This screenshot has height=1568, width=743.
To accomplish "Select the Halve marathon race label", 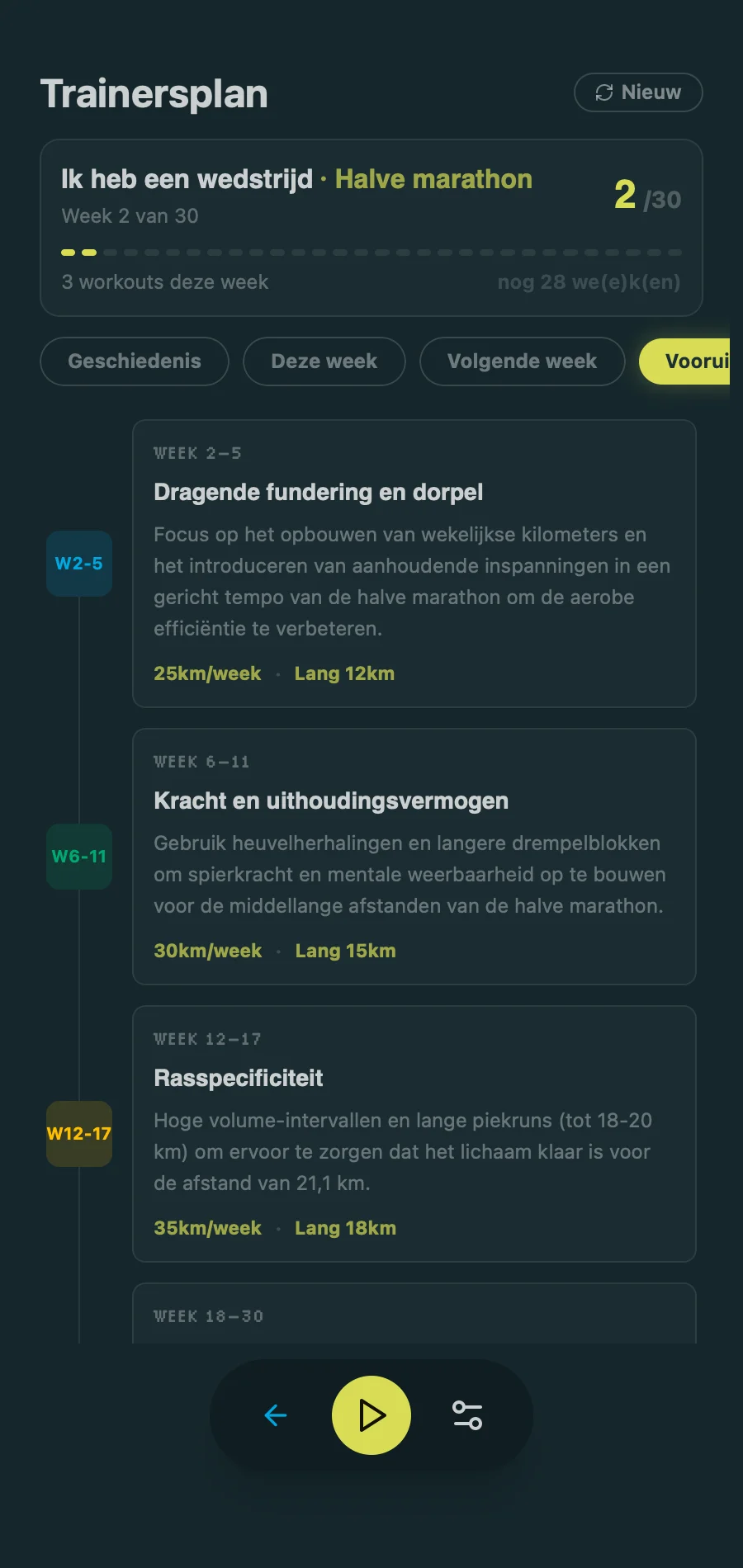I will [433, 179].
